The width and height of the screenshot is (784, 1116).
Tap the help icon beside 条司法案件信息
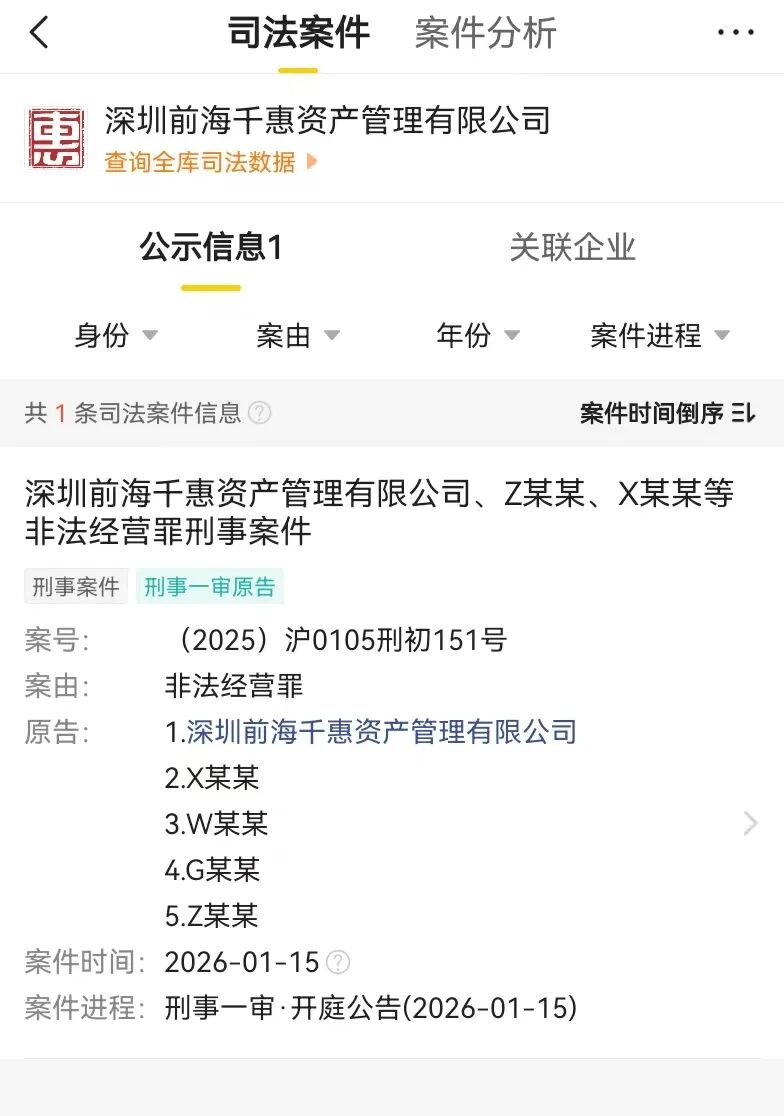coord(259,412)
